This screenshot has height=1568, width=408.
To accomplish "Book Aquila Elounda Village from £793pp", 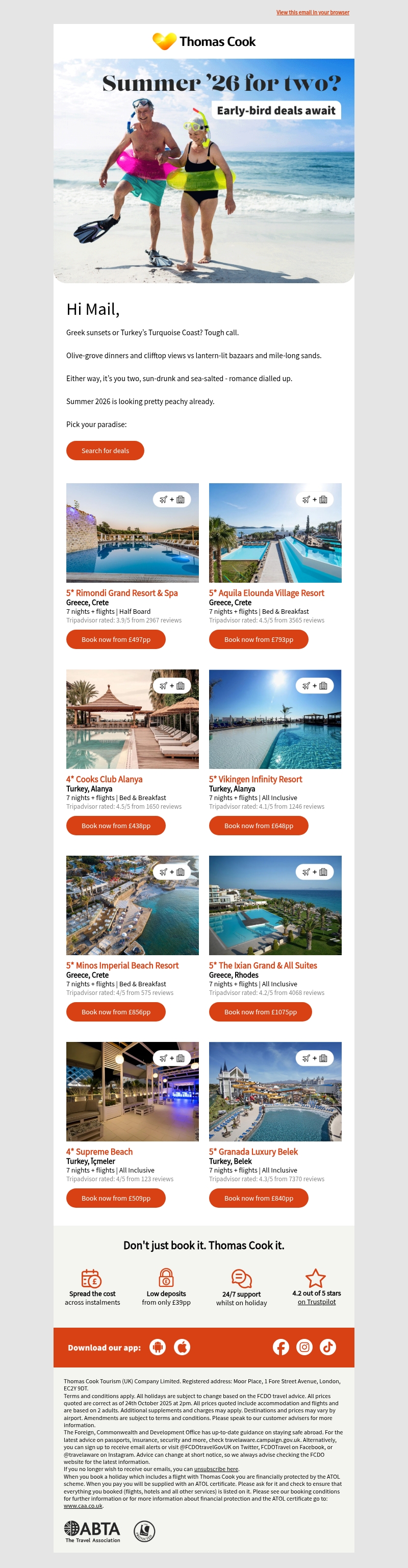I will coord(259,639).
